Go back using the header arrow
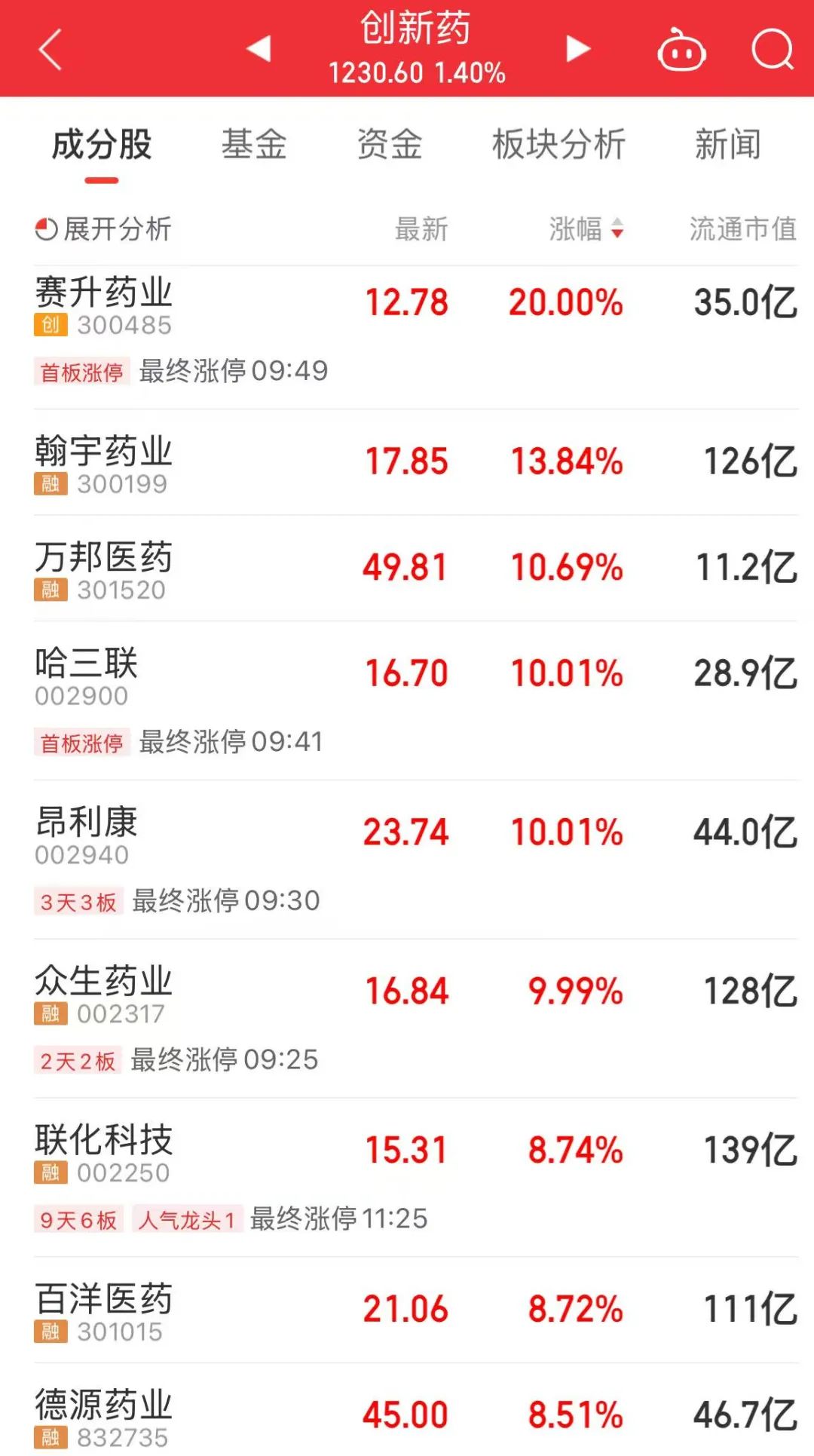Viewport: 814px width, 1456px height. coord(50,50)
